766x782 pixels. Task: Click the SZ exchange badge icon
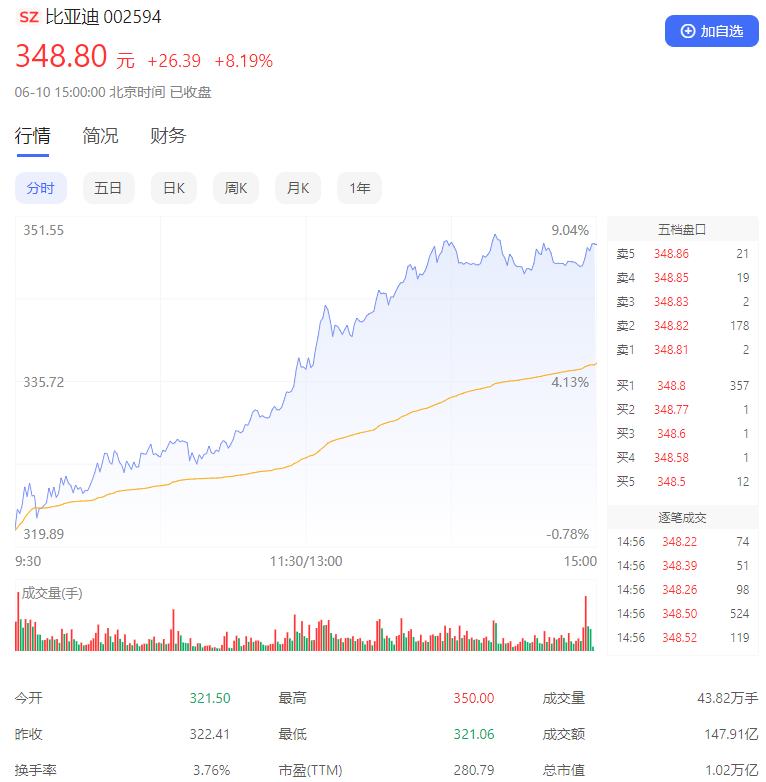(x=27, y=17)
